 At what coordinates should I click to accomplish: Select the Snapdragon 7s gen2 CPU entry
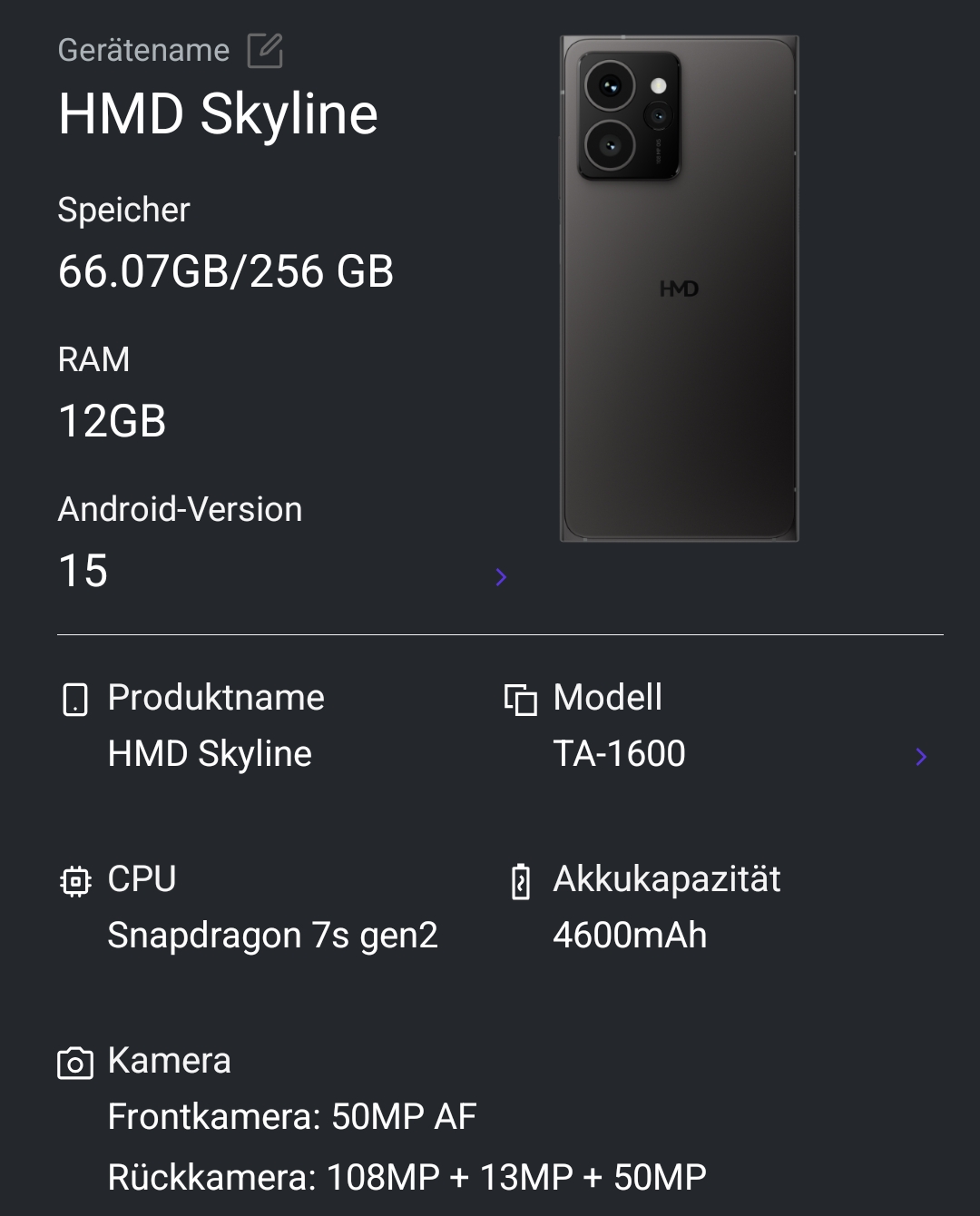pos(272,936)
